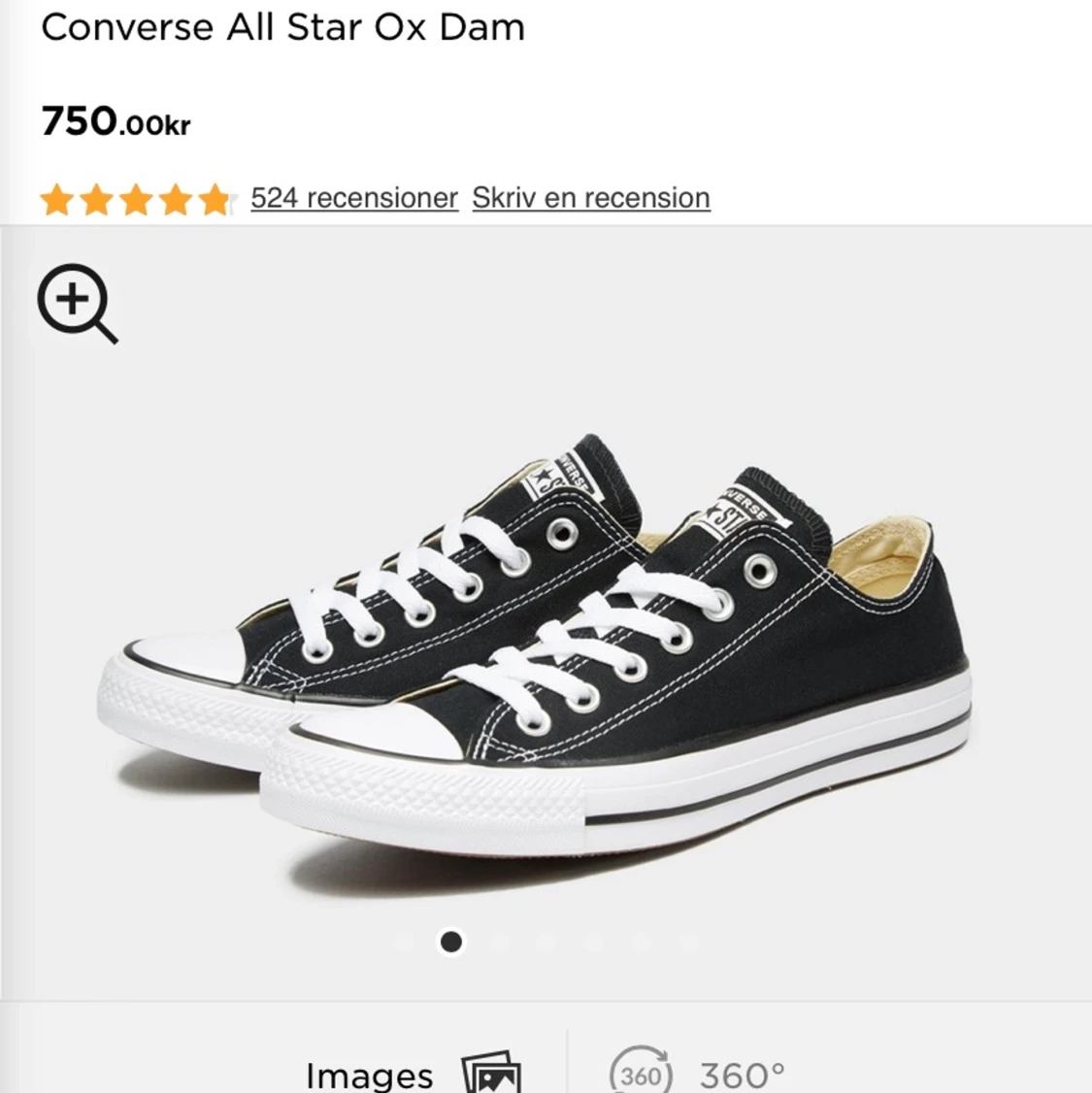Activate the 360° rotation view icon
Image resolution: width=1092 pixels, height=1093 pixels.
click(x=642, y=1072)
